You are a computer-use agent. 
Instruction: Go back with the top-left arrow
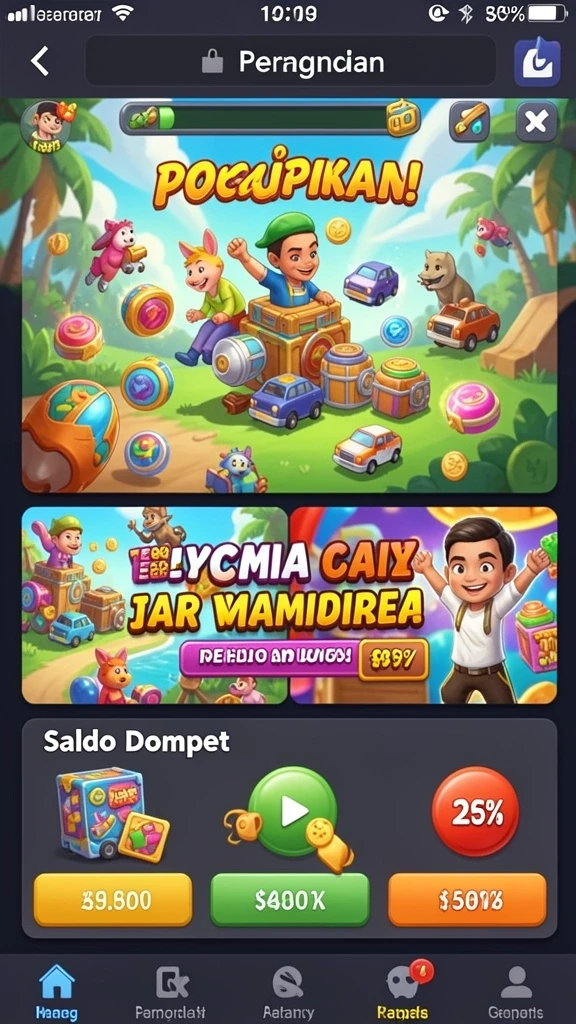(40, 62)
